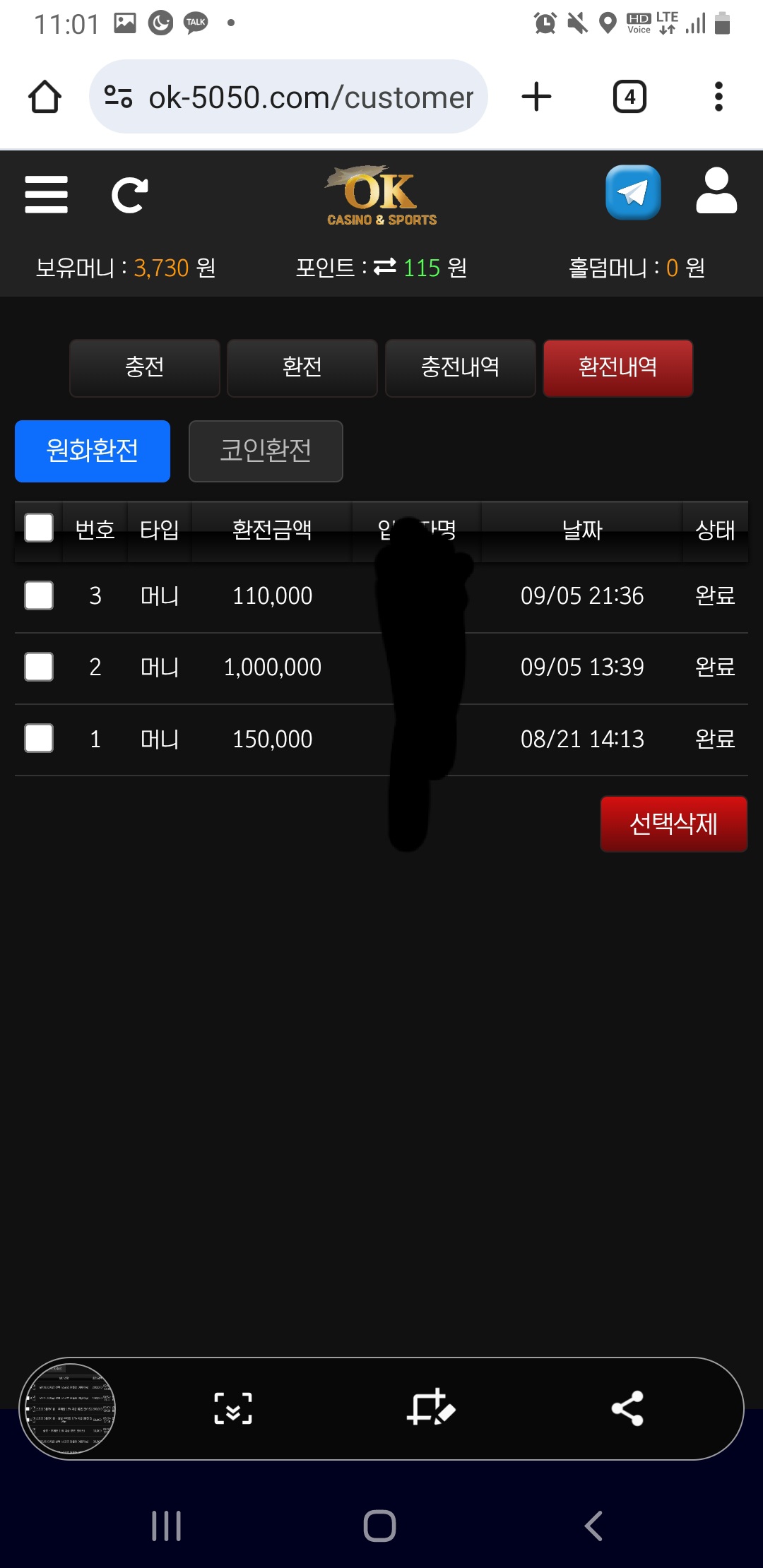Share the captured screenshot
This screenshot has height=1568, width=763.
(x=627, y=1408)
